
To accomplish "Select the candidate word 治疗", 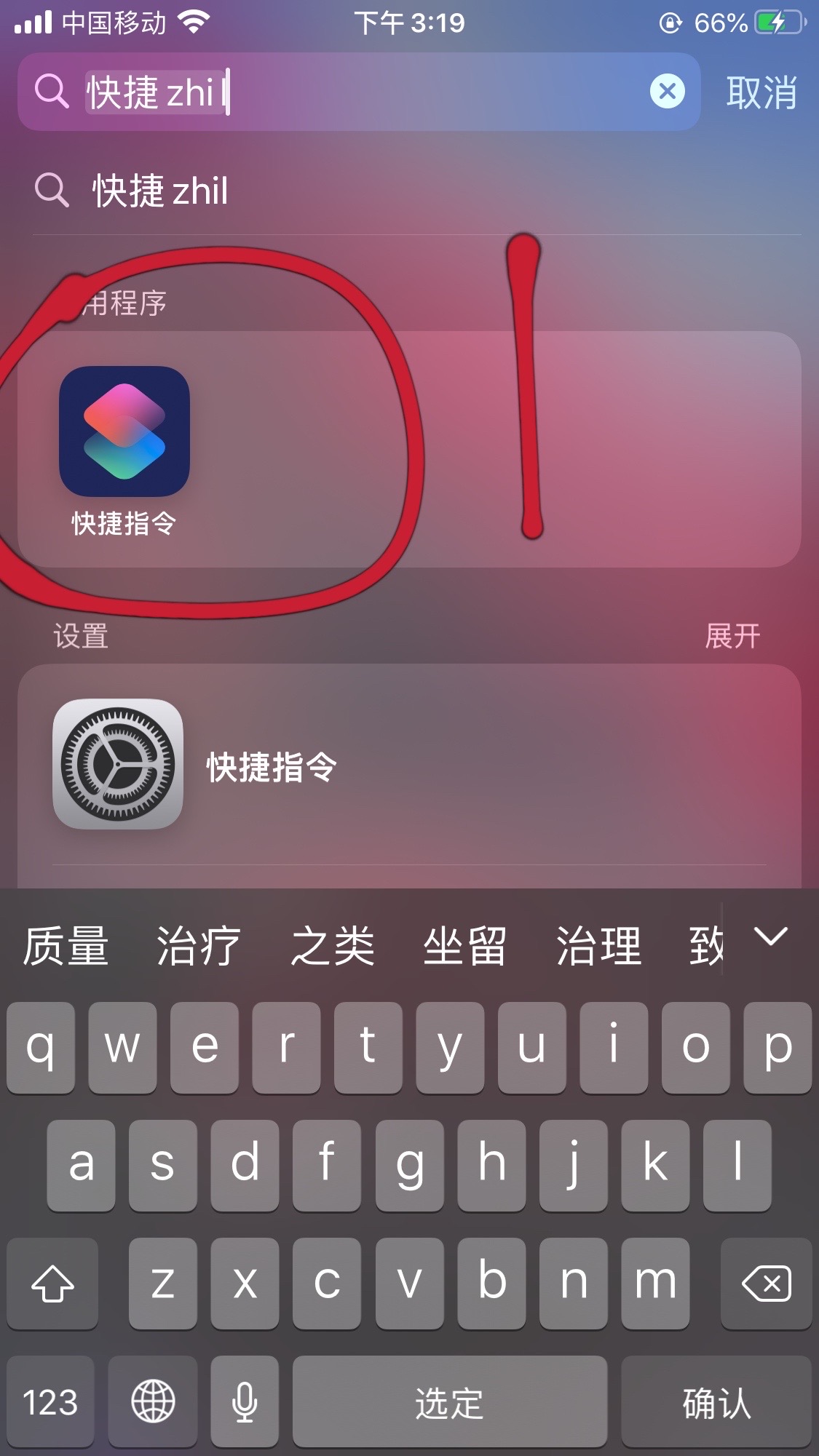I will coord(198,944).
